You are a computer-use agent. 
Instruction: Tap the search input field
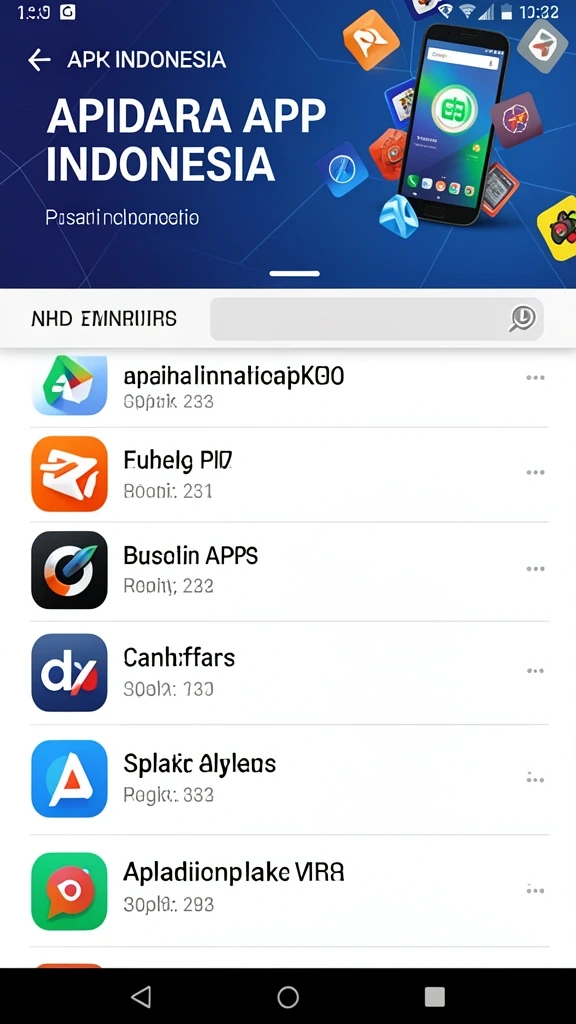click(376, 319)
